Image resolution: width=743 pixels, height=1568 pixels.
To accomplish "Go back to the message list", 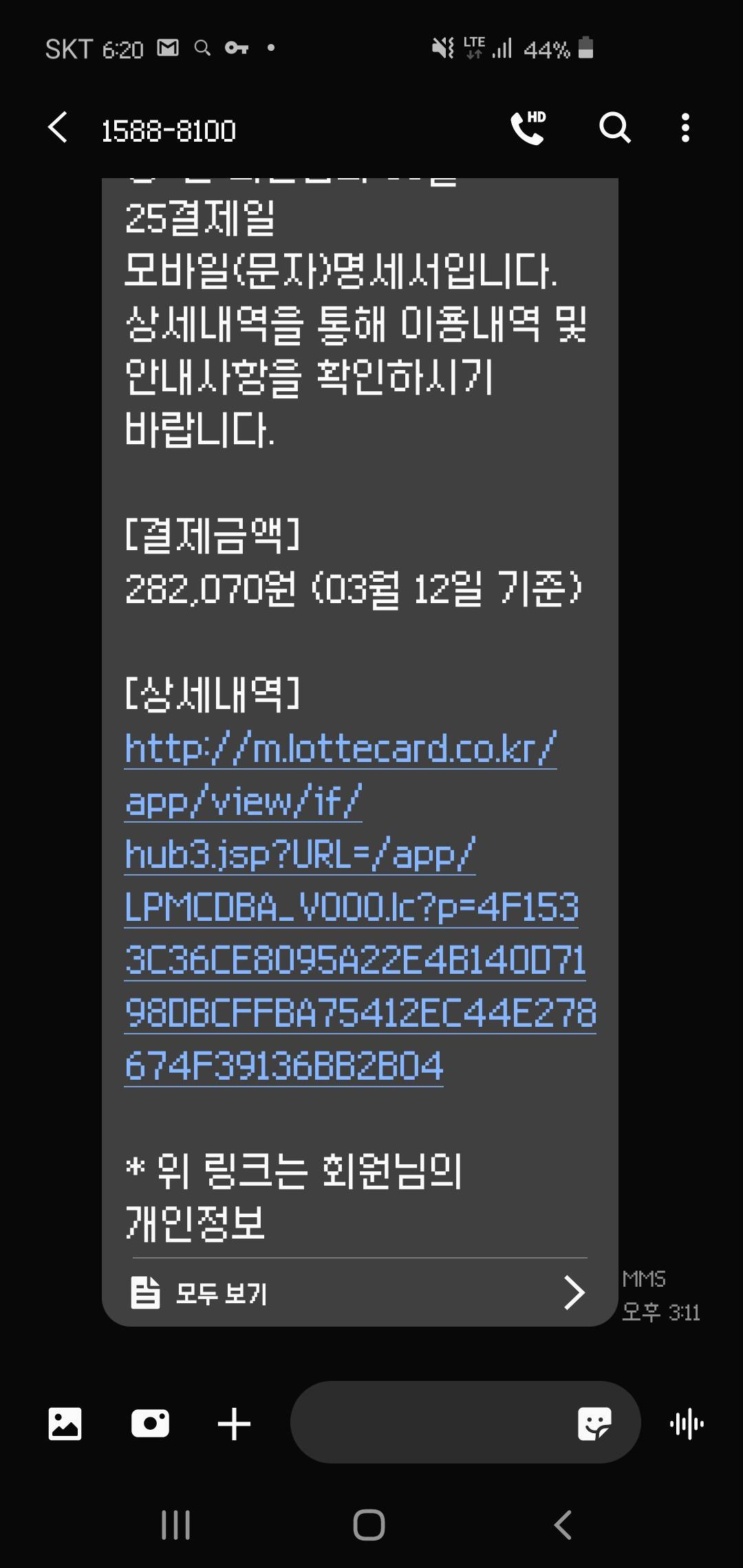I will click(58, 128).
